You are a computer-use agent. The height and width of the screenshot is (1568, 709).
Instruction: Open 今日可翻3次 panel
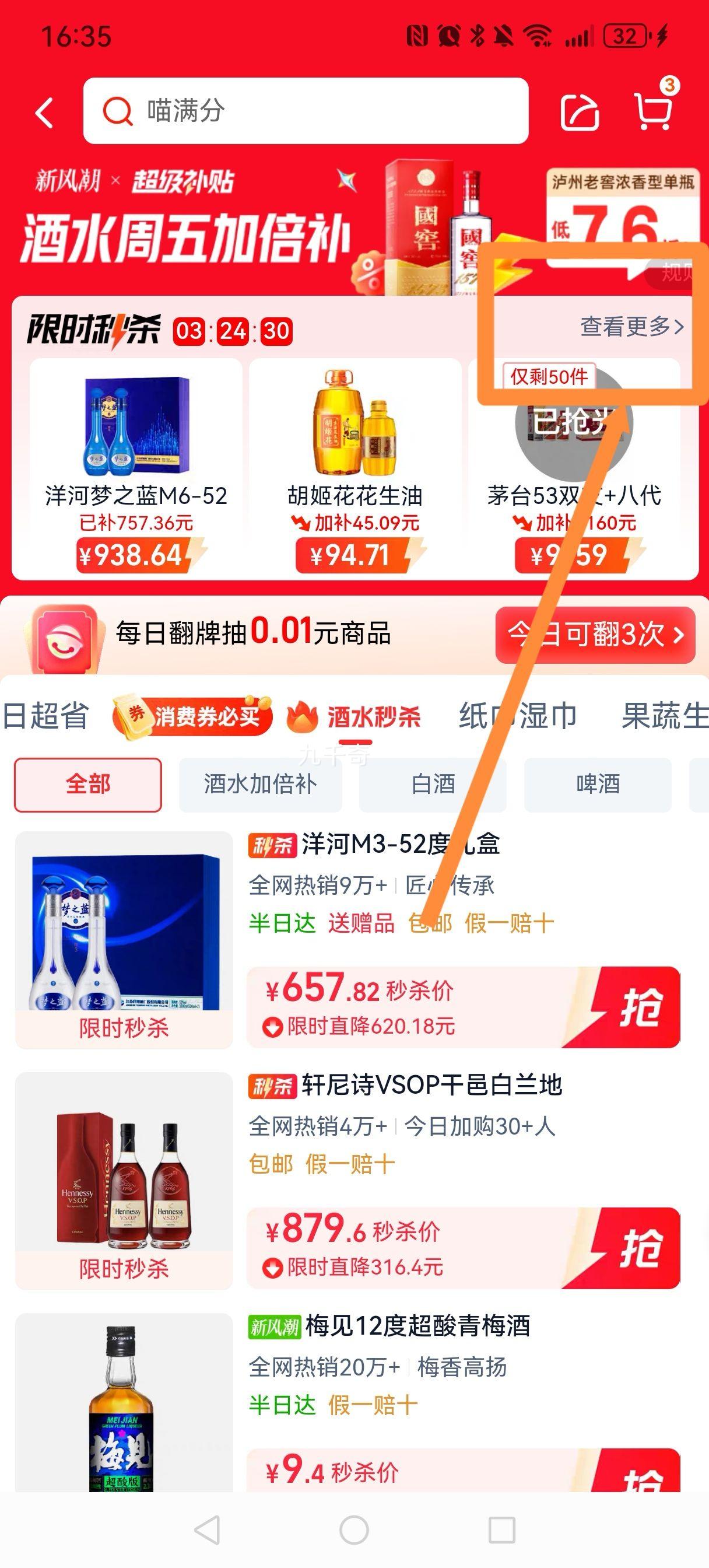[594, 635]
